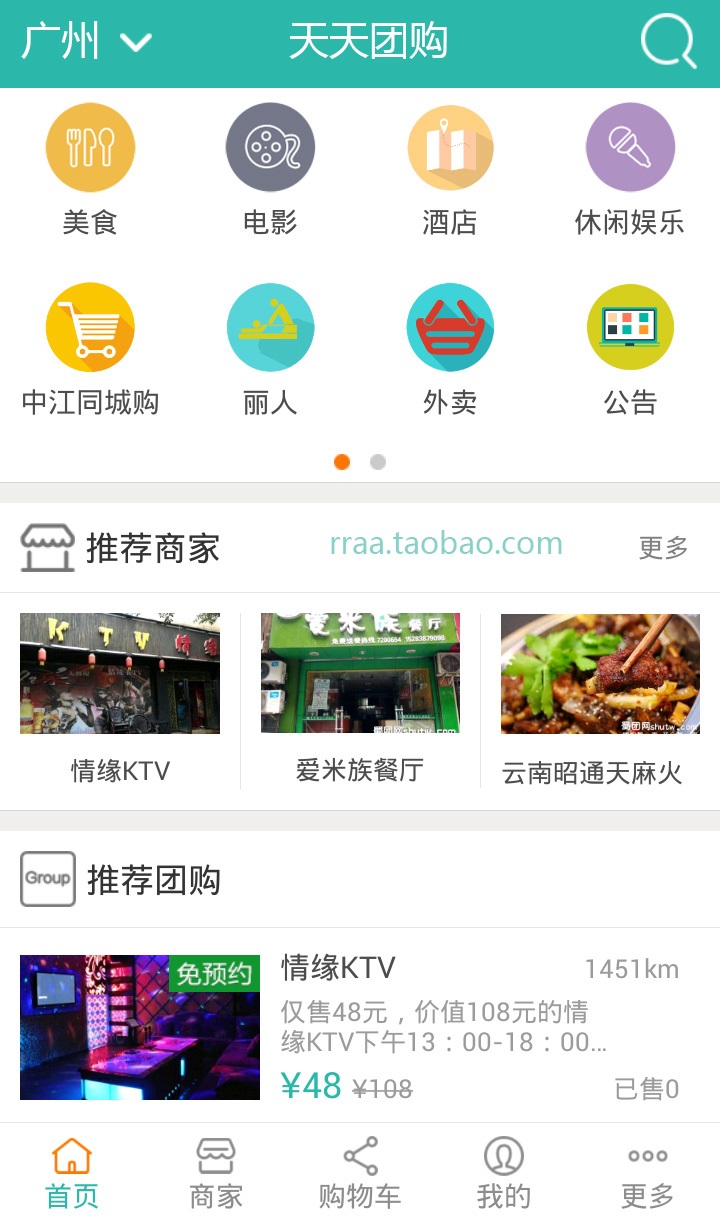Open the 爱米族餐厅 merchant thumbnail
The width and height of the screenshot is (720, 1226).
360,674
